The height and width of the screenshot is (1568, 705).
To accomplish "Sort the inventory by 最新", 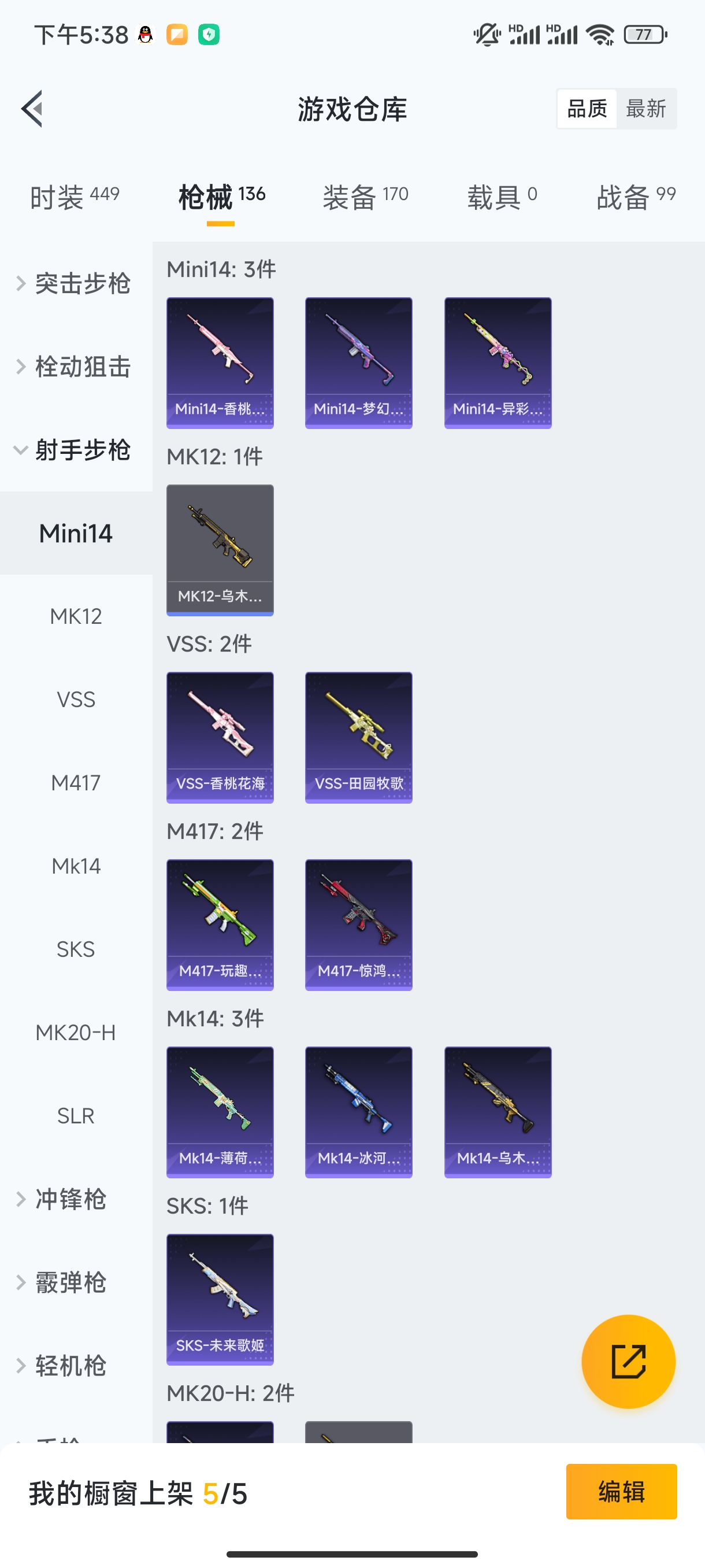I will coord(645,109).
